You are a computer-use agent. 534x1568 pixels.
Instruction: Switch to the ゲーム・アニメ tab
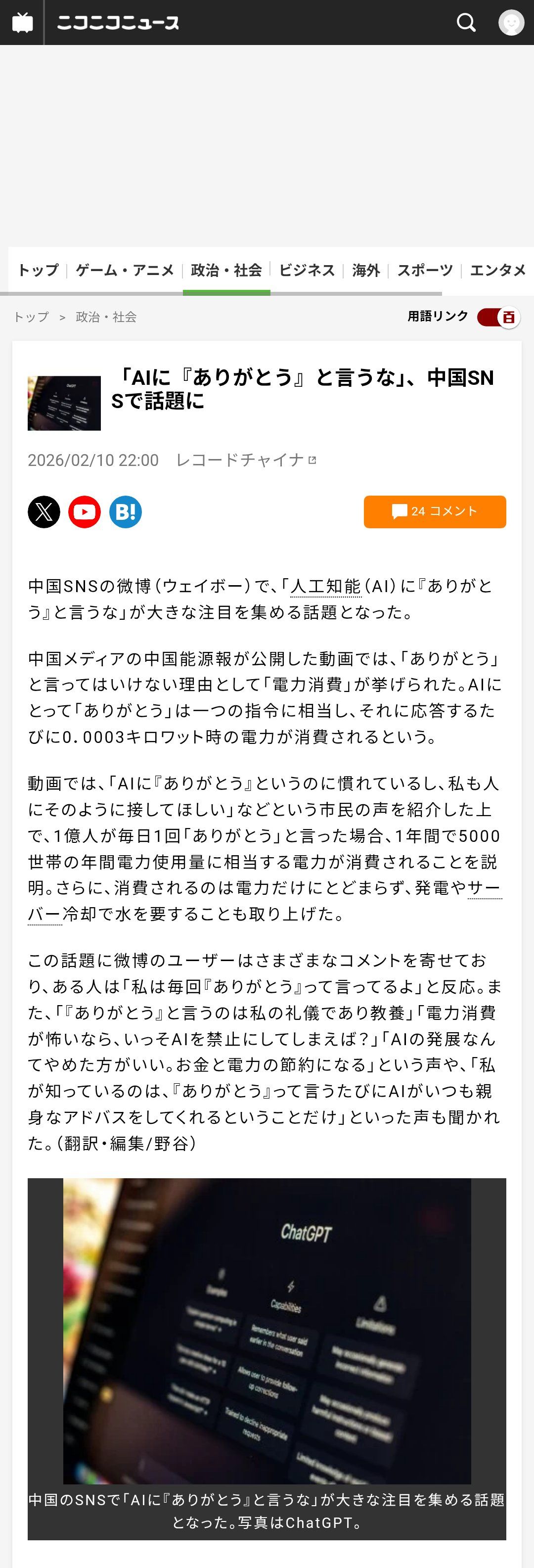[x=125, y=270]
